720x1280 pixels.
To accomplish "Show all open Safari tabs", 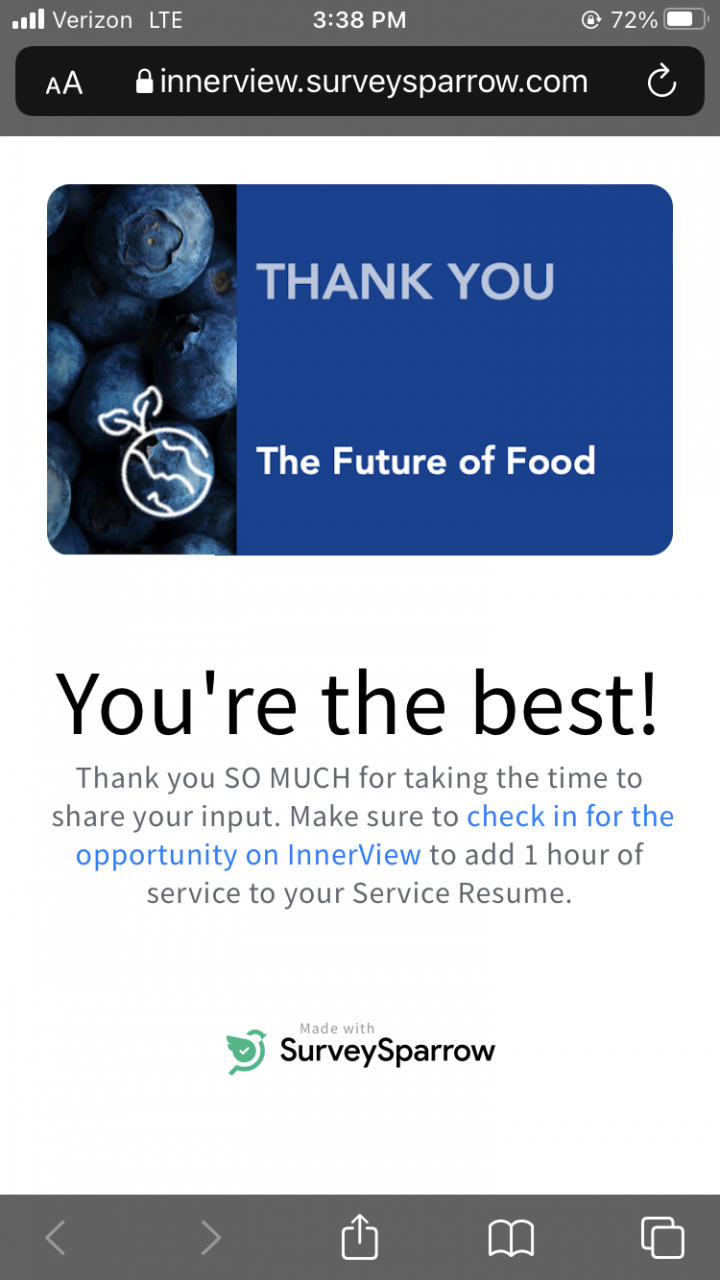I will (x=662, y=1238).
